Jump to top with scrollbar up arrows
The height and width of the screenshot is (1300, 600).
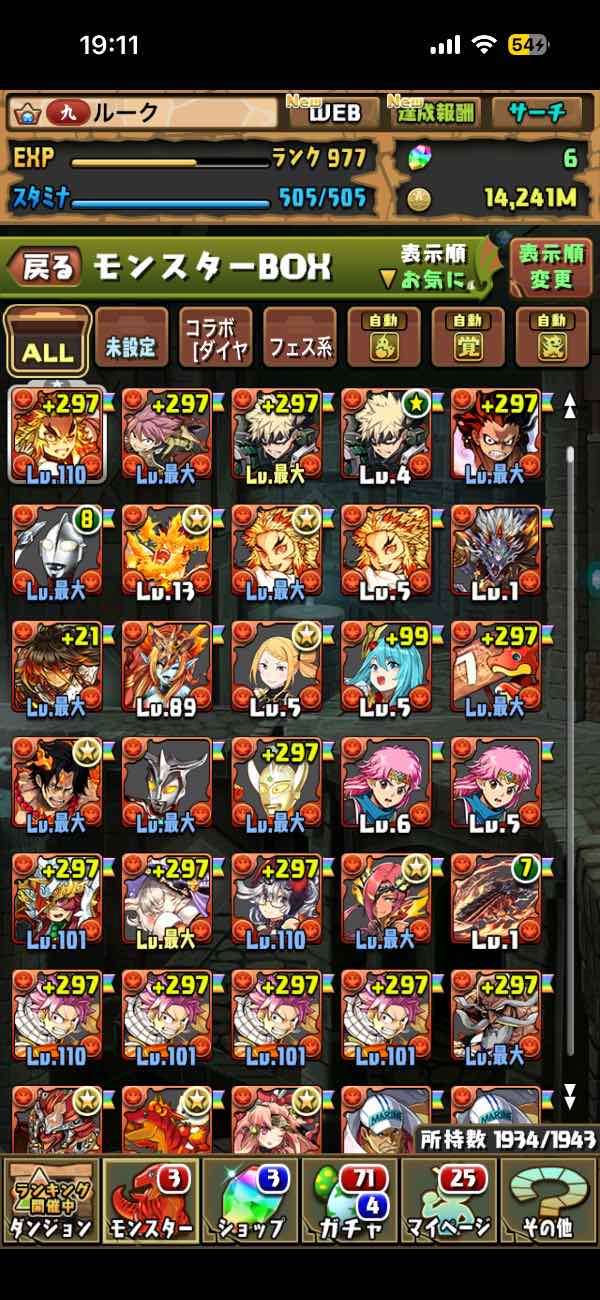pyautogui.click(x=570, y=405)
